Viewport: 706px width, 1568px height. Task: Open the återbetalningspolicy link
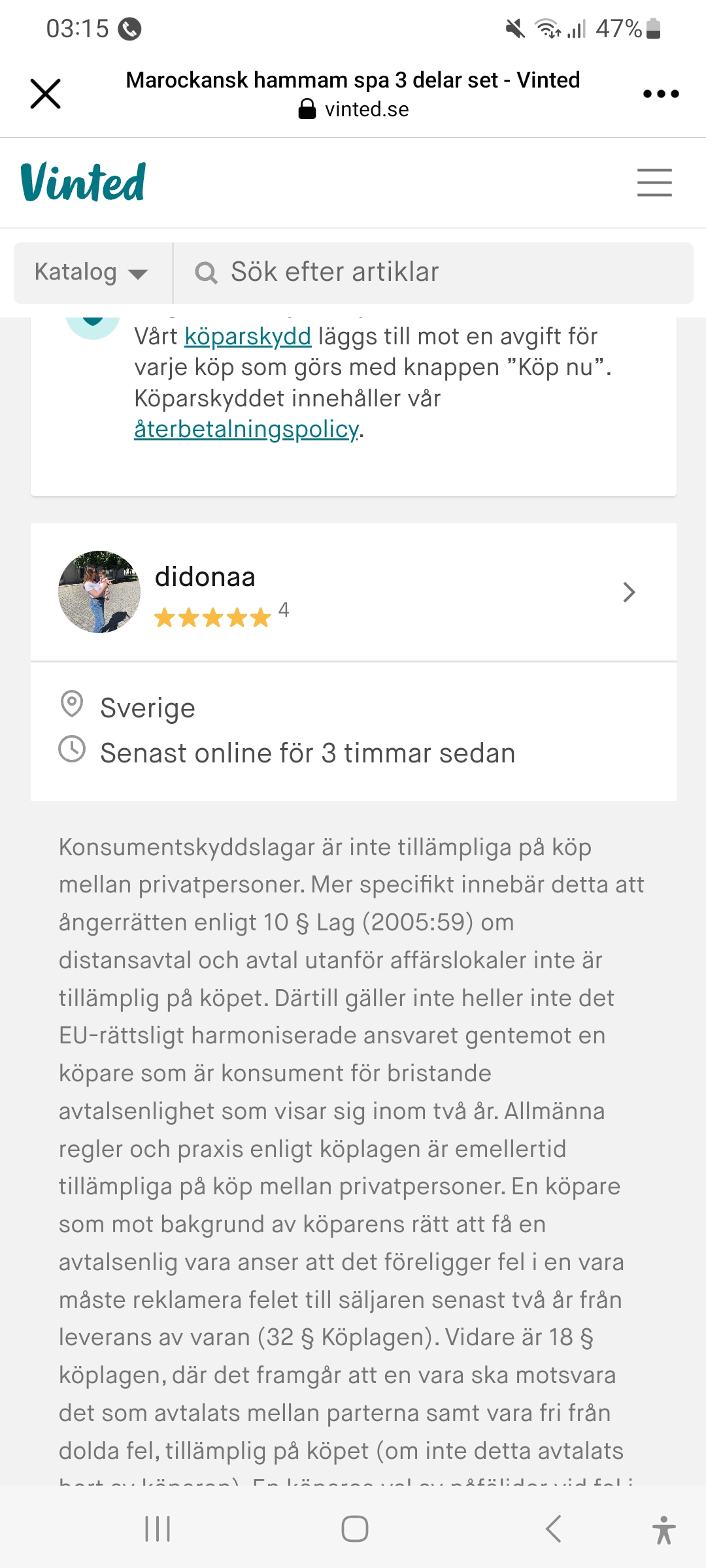(x=246, y=429)
